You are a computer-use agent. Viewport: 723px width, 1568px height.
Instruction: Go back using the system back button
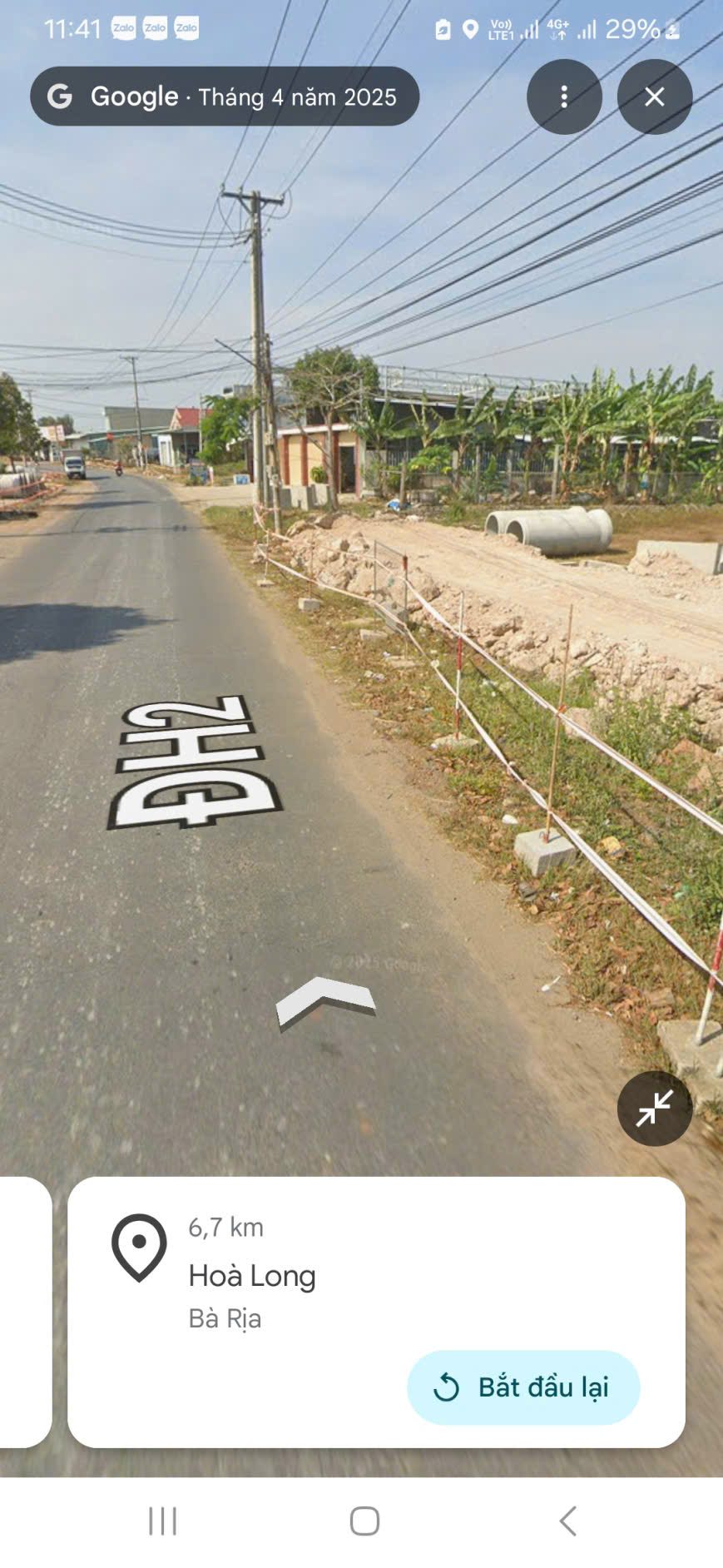click(567, 1521)
